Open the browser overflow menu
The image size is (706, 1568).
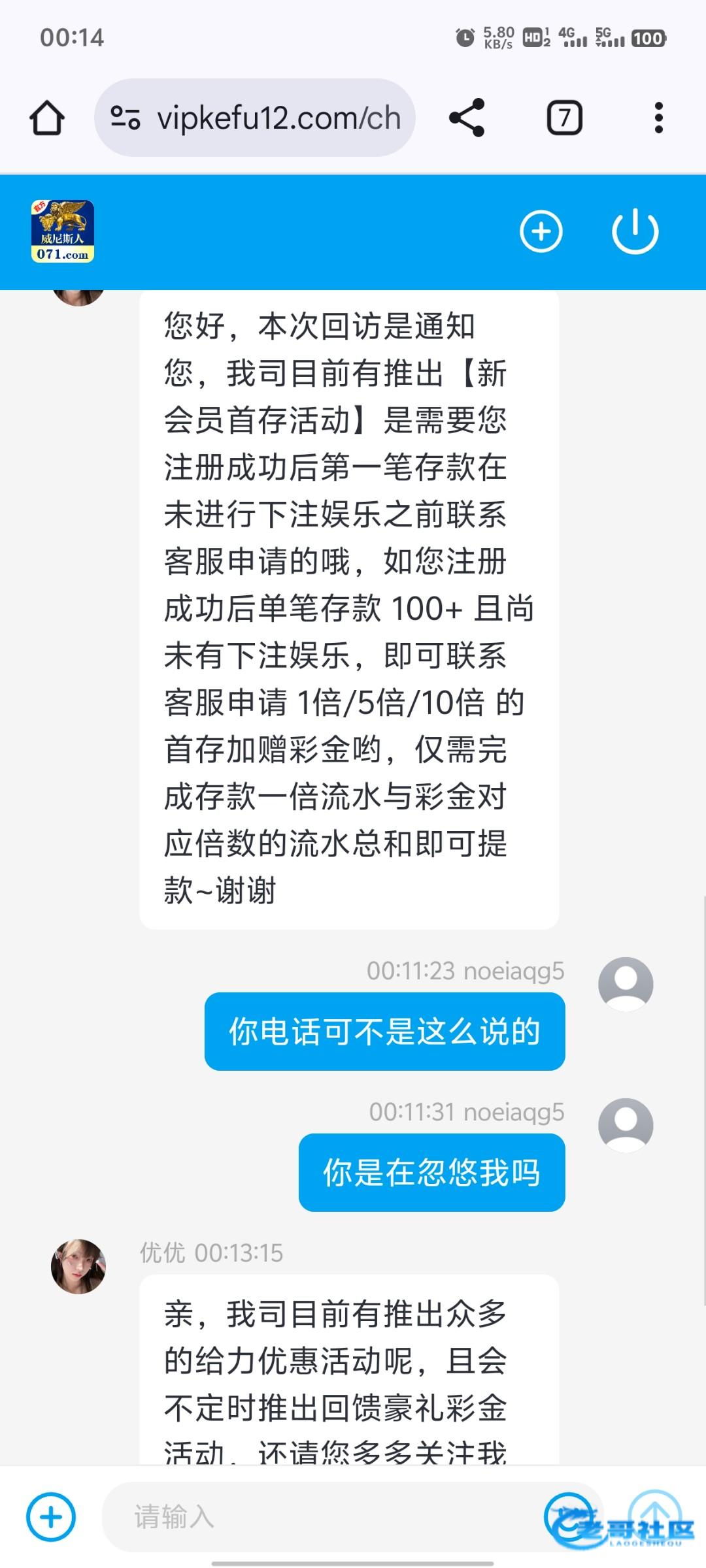click(x=658, y=118)
